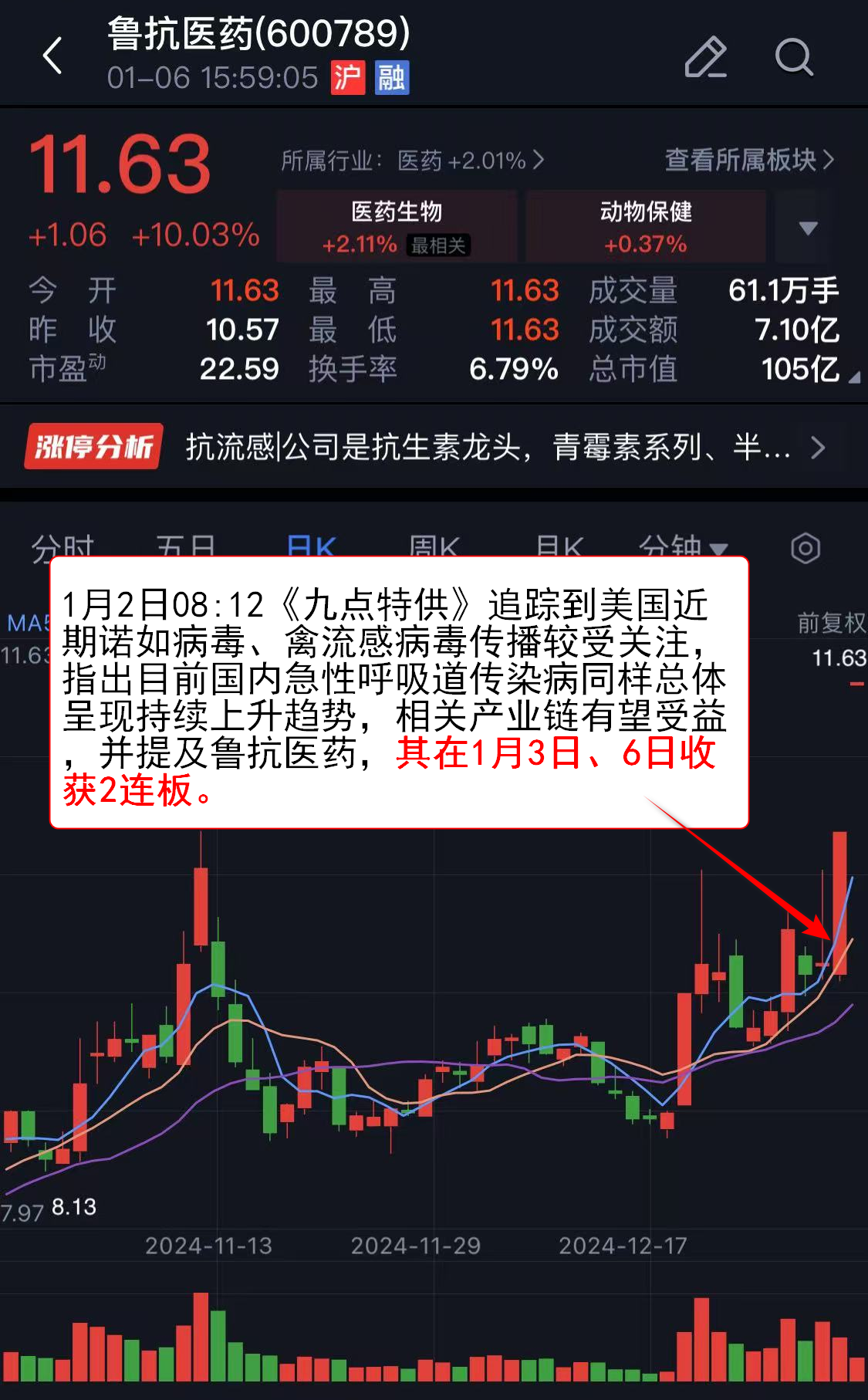Open 查看所属板块
This screenshot has width=868, height=1400.
(749, 160)
